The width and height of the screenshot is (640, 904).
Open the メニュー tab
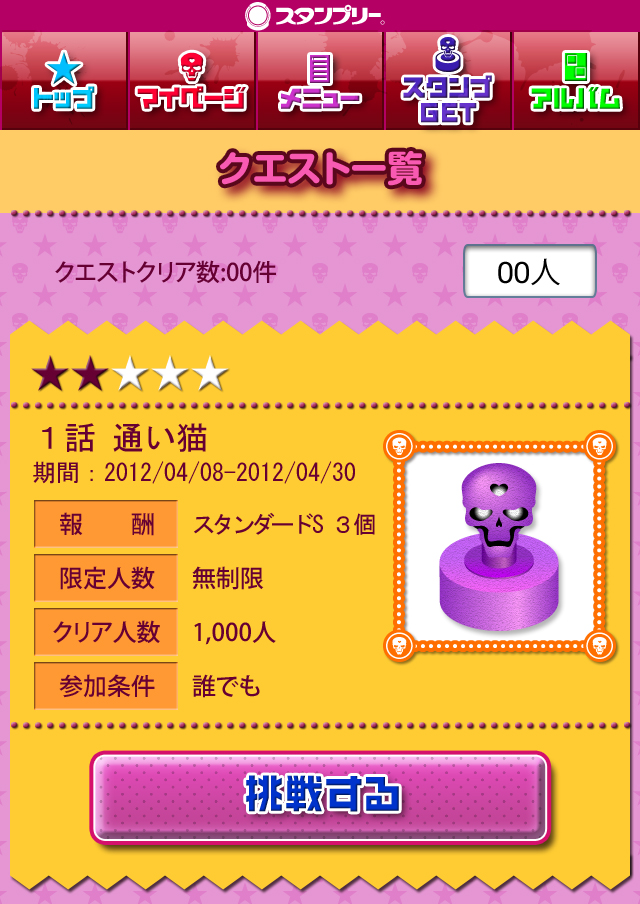coord(320,81)
